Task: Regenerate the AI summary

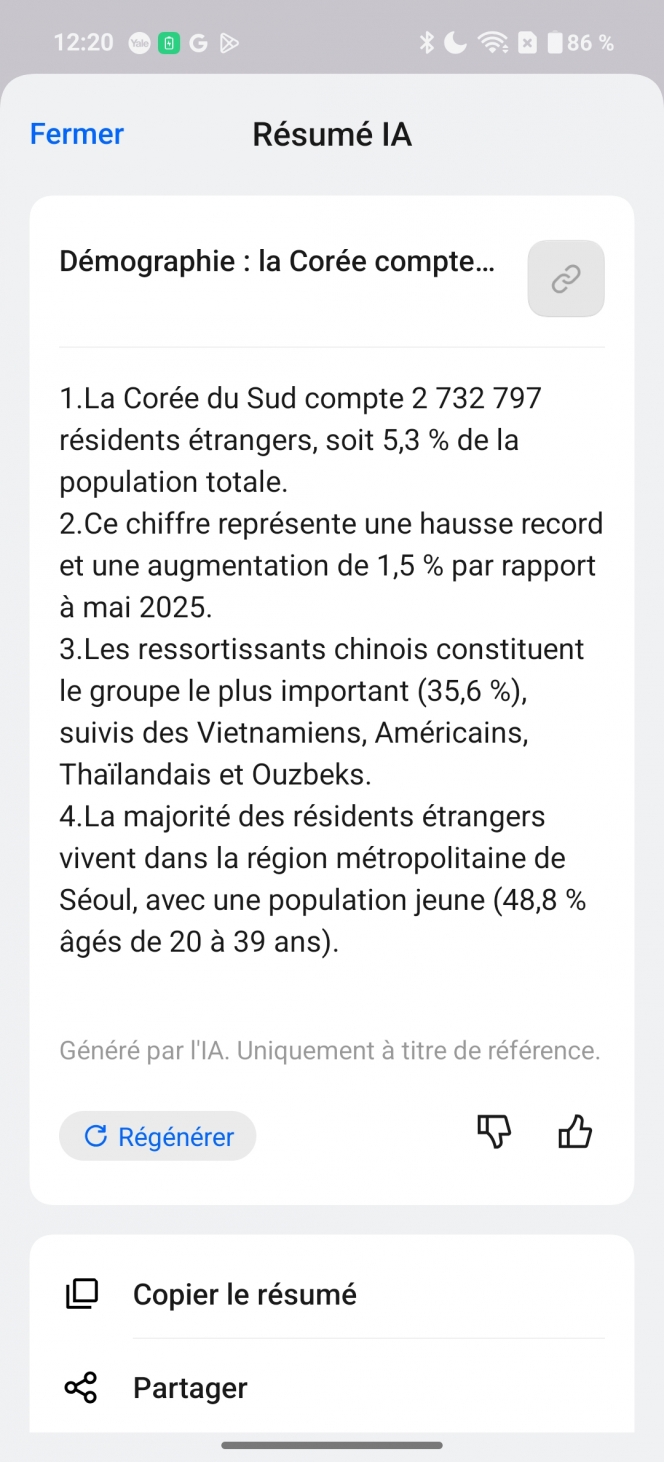Action: coord(158,1136)
